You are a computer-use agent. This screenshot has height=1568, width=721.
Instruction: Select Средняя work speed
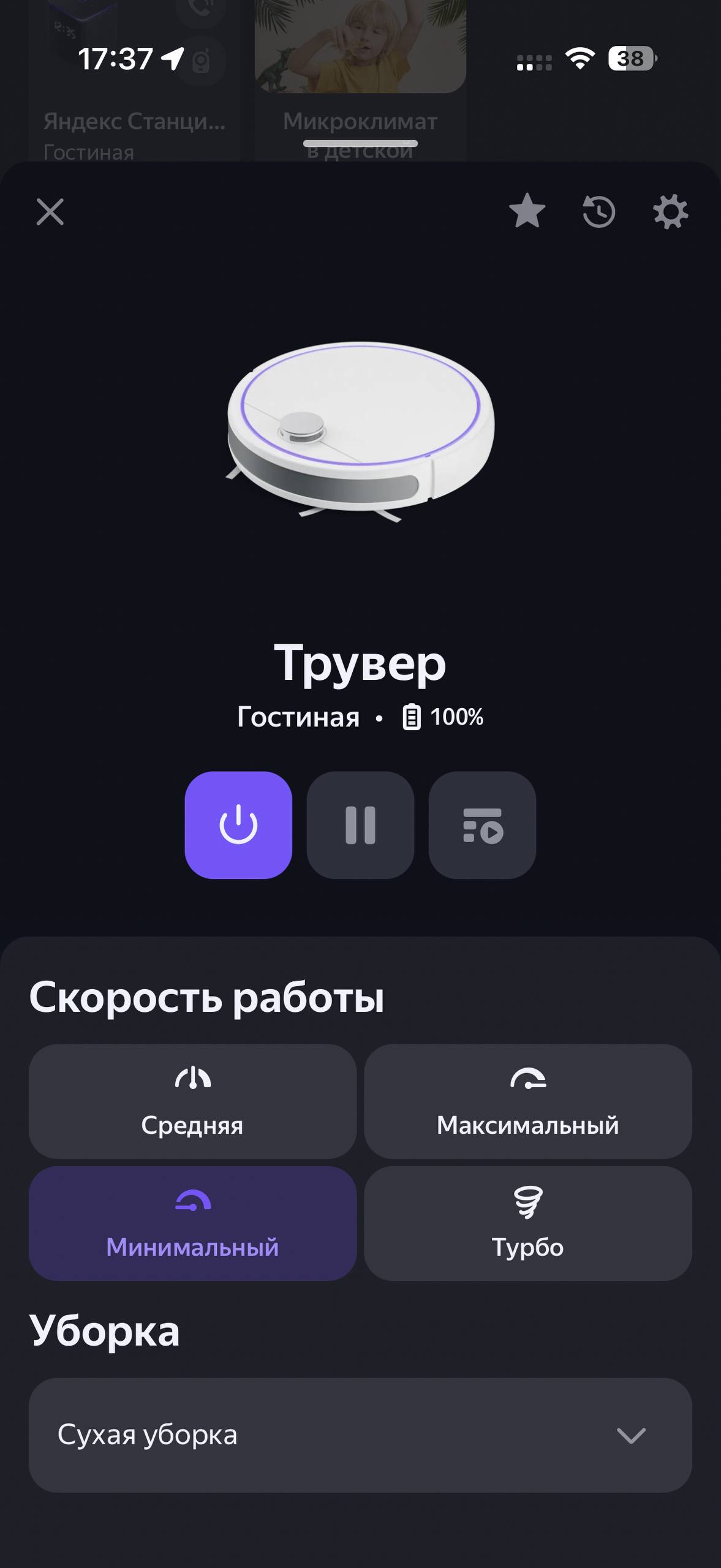tap(192, 1101)
